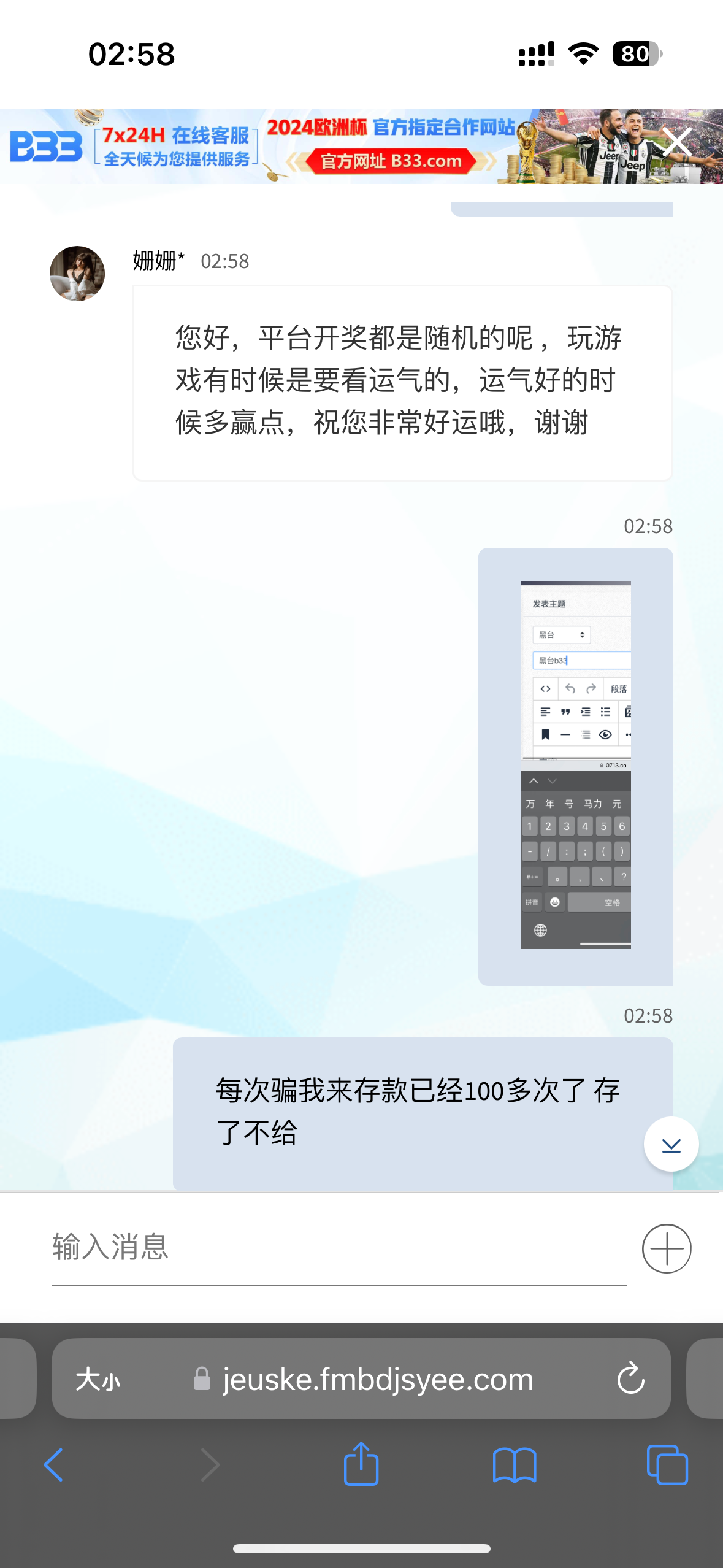Jump to the latest message
Image resolution: width=723 pixels, height=1568 pixels.
point(671,1144)
